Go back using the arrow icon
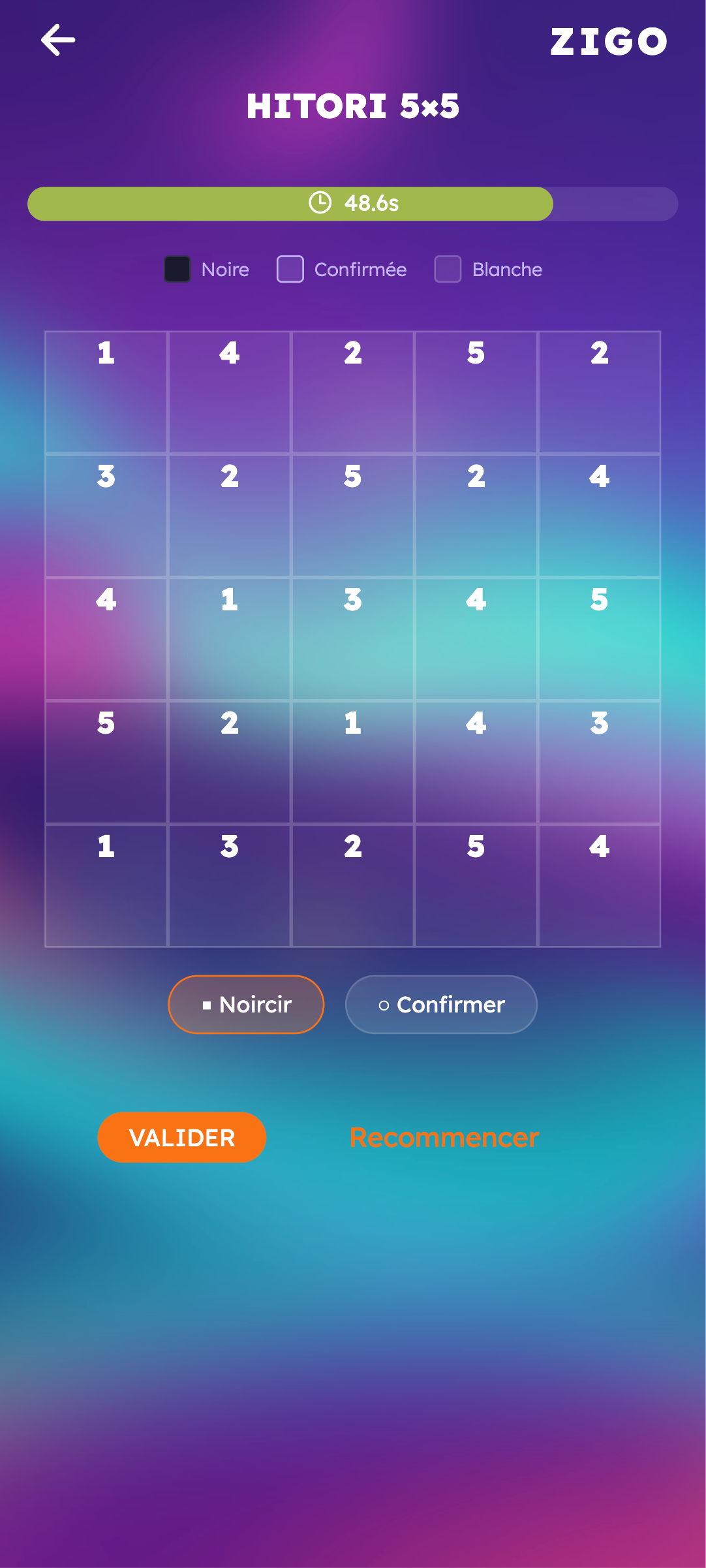 (58, 40)
